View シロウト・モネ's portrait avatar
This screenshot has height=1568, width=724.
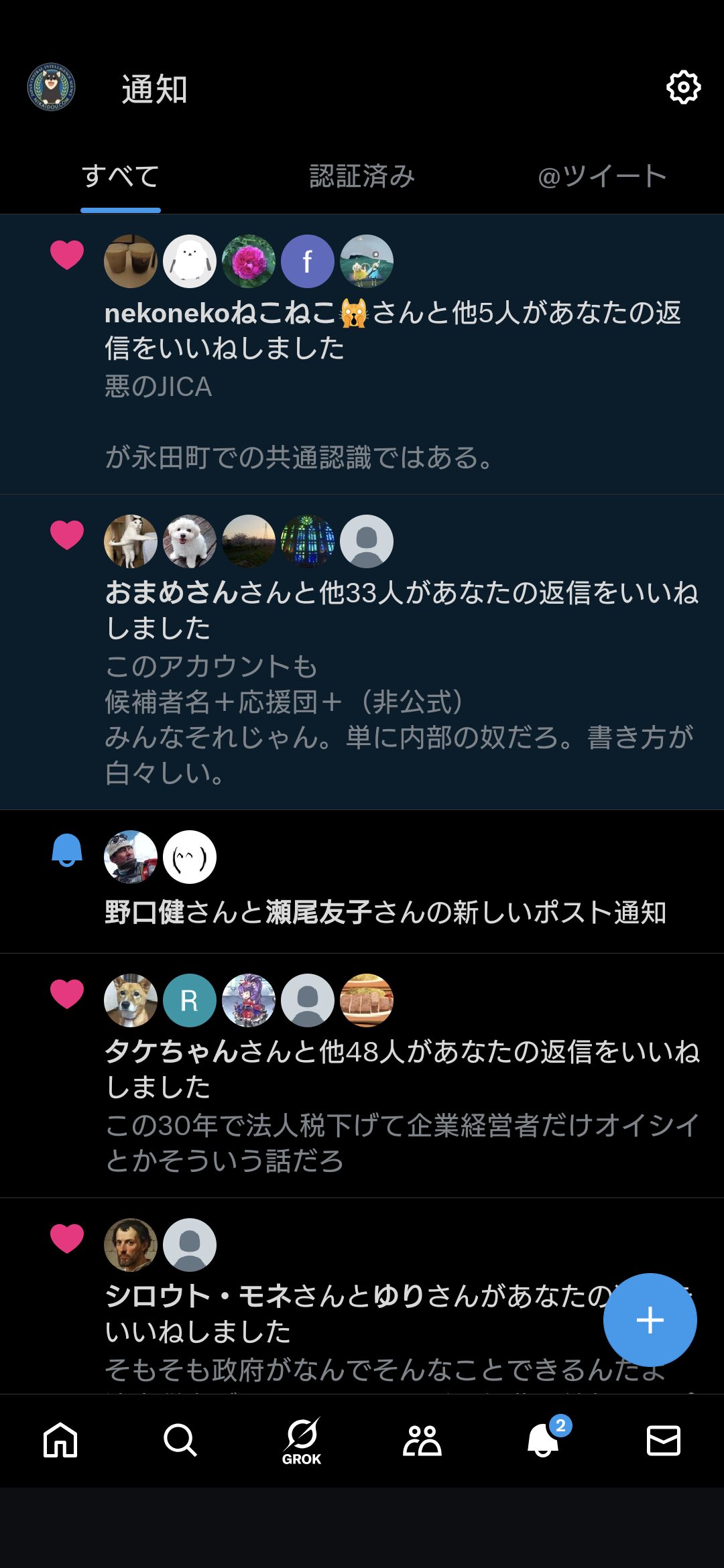(x=131, y=1244)
